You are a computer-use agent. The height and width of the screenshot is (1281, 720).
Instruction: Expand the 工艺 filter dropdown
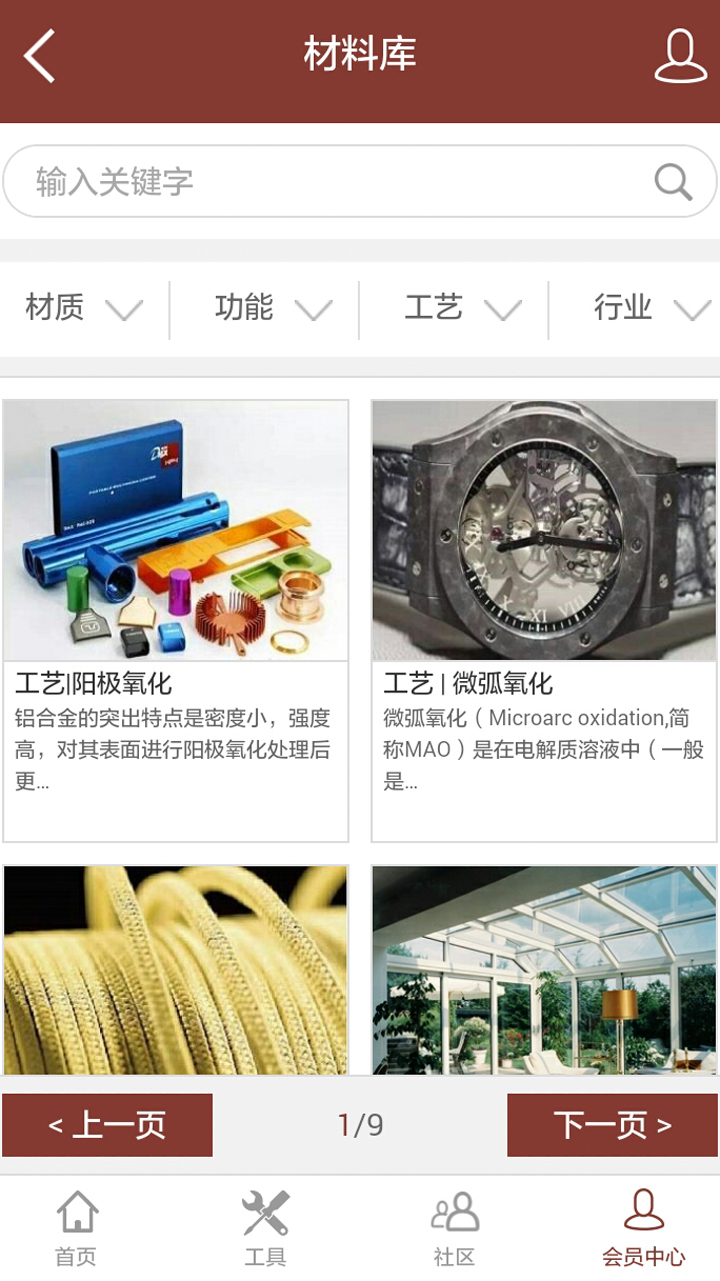(x=462, y=309)
